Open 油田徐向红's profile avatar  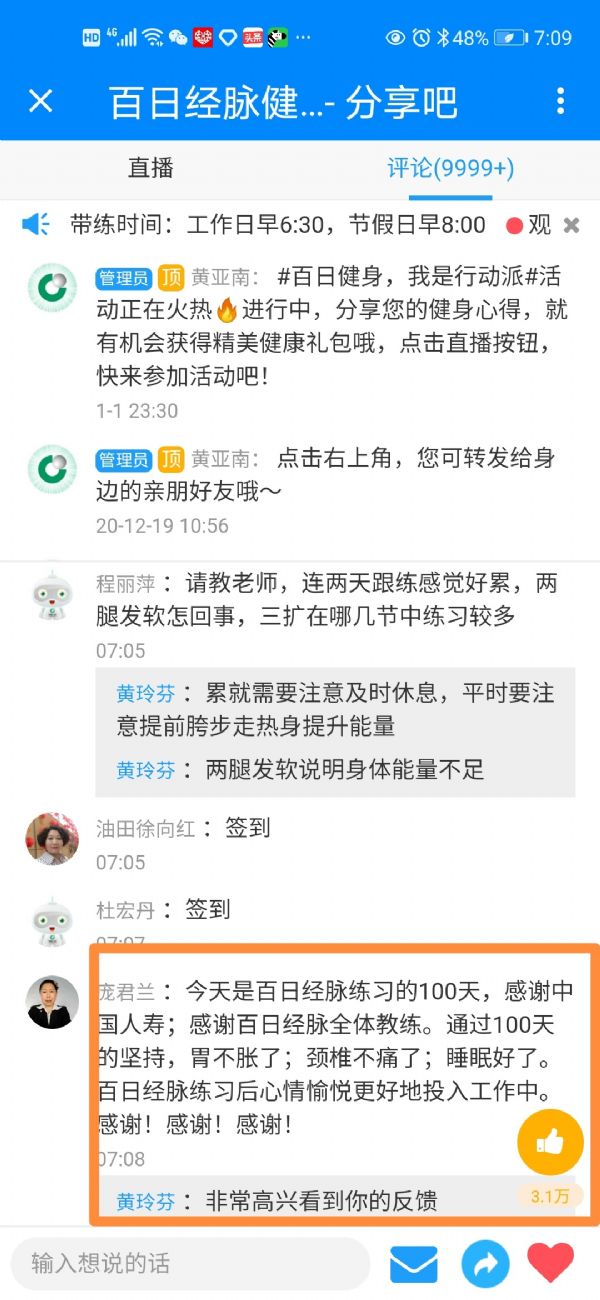pos(52,839)
